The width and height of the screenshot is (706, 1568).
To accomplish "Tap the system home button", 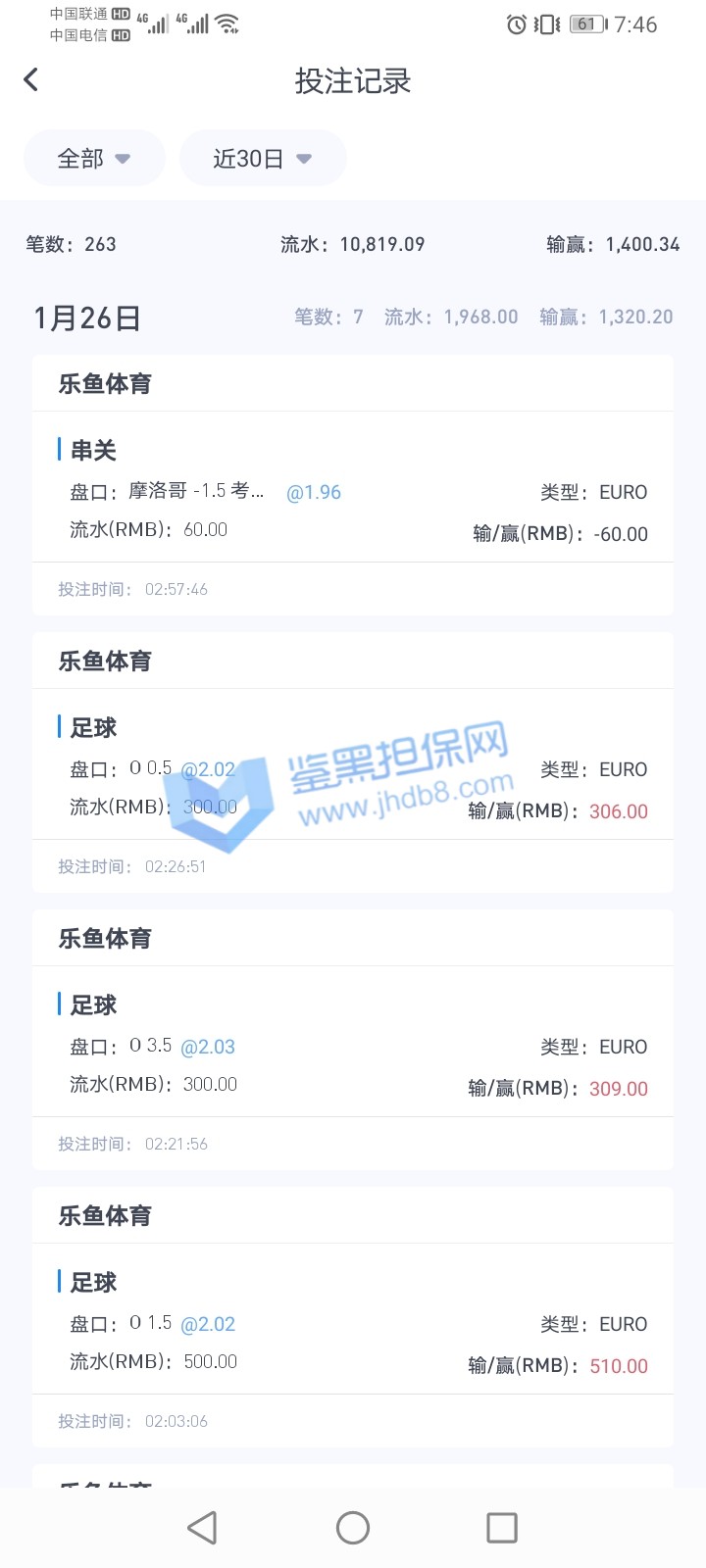I will click(x=353, y=1527).
